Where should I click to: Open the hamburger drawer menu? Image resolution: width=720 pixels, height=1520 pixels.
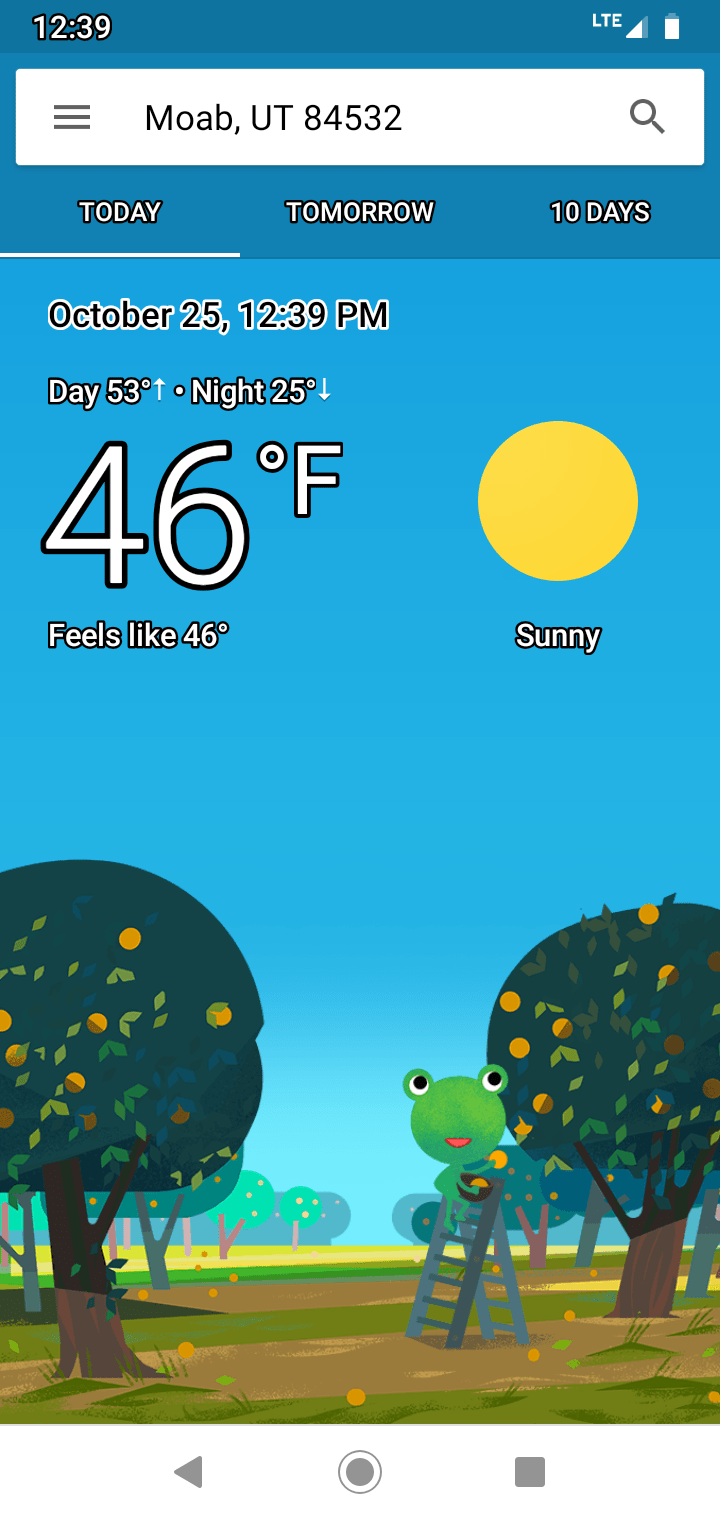point(72,118)
